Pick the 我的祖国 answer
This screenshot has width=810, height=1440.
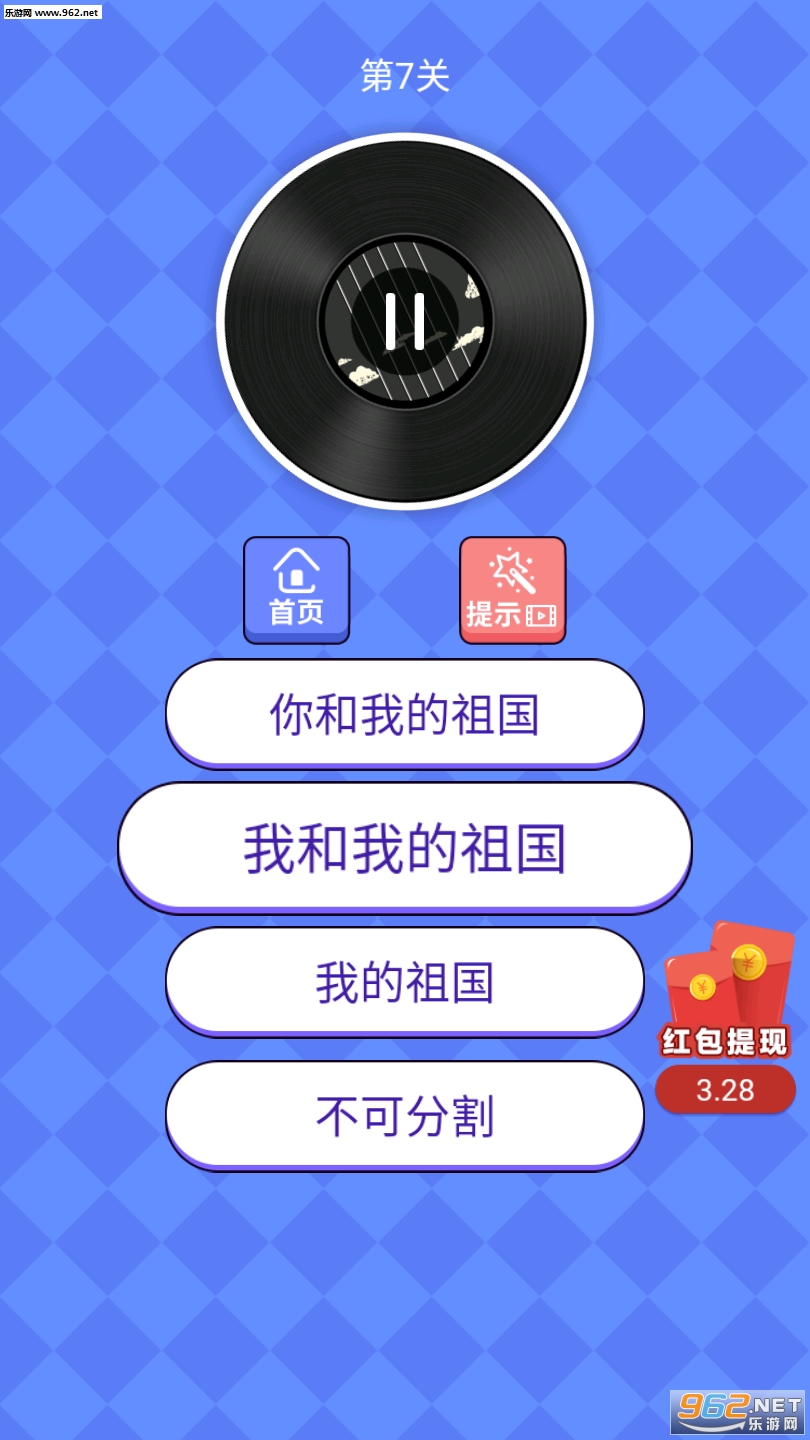click(x=403, y=981)
